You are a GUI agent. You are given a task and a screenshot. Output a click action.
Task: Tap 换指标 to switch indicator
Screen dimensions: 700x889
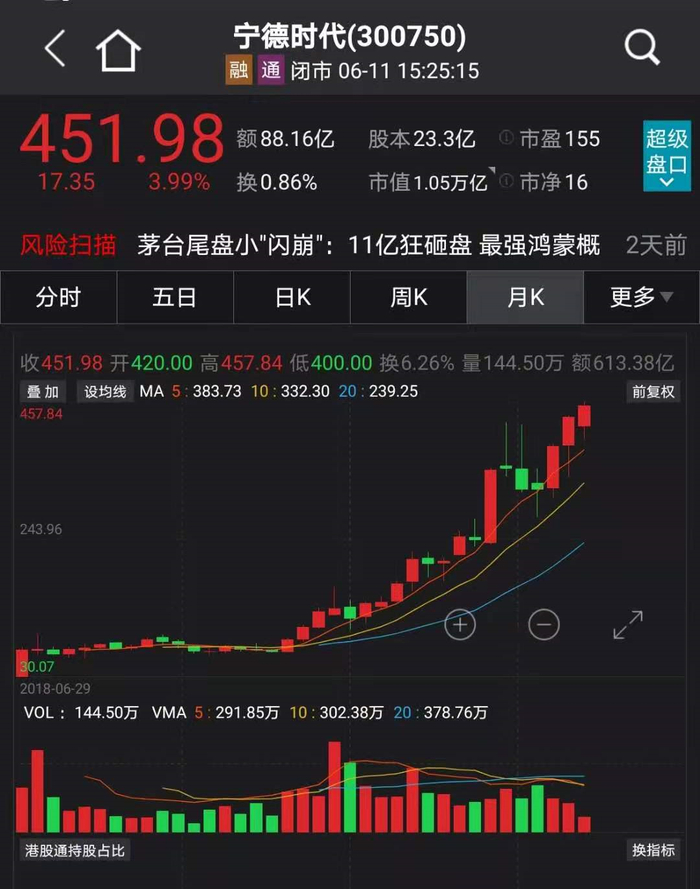tap(653, 851)
